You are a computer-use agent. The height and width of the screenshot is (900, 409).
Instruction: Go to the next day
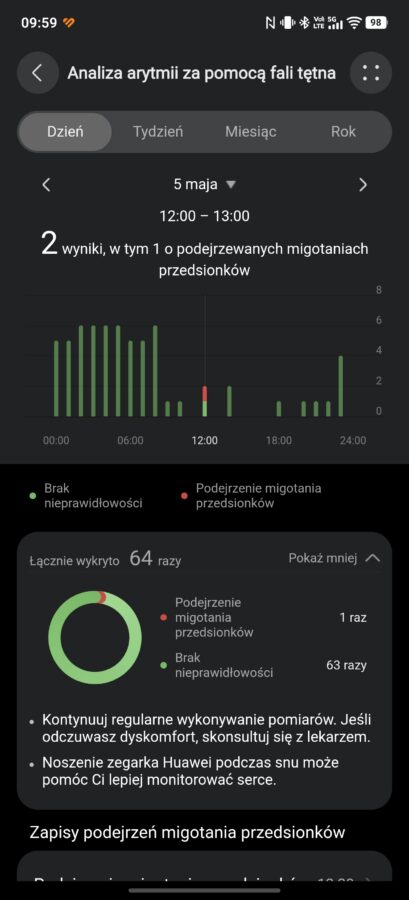click(363, 185)
